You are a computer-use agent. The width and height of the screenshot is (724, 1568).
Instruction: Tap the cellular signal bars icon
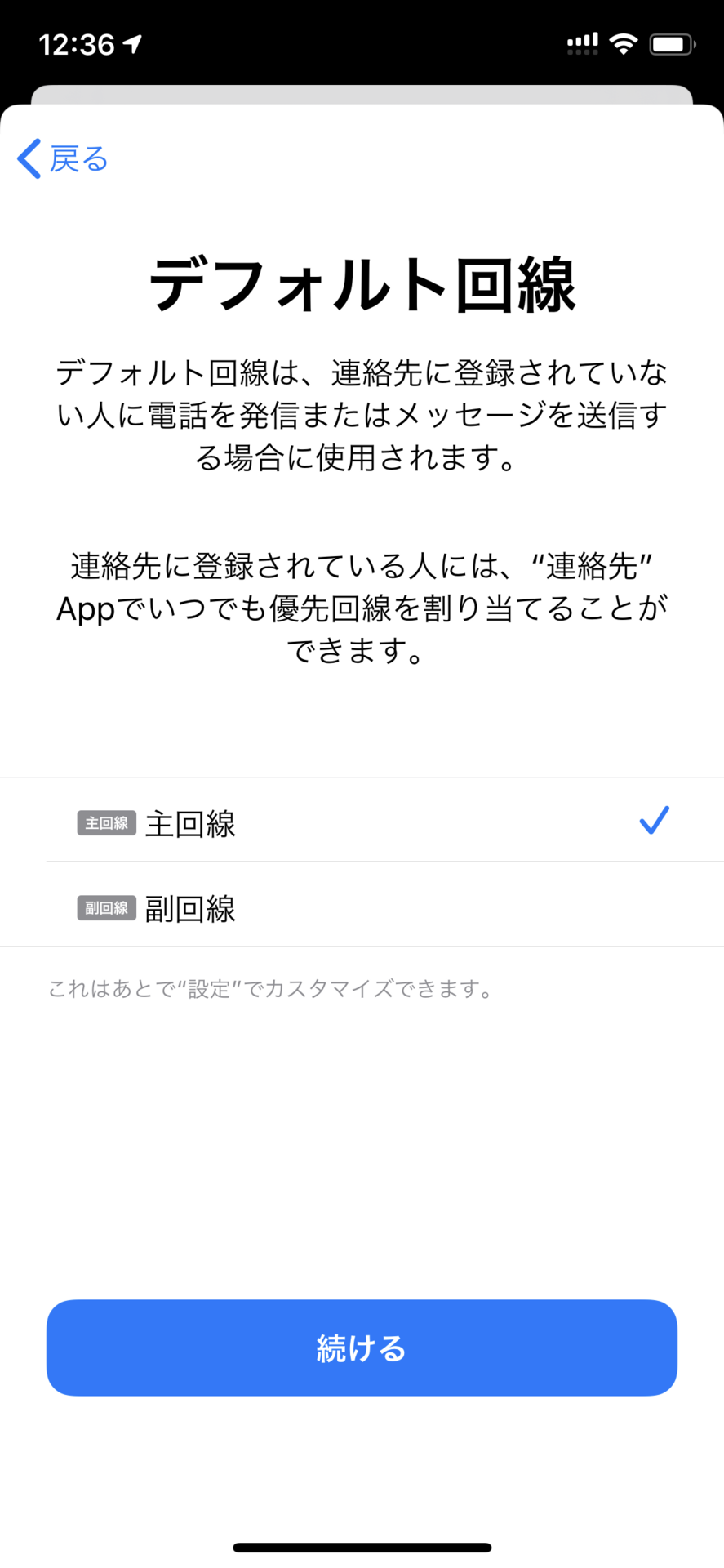click(x=581, y=43)
